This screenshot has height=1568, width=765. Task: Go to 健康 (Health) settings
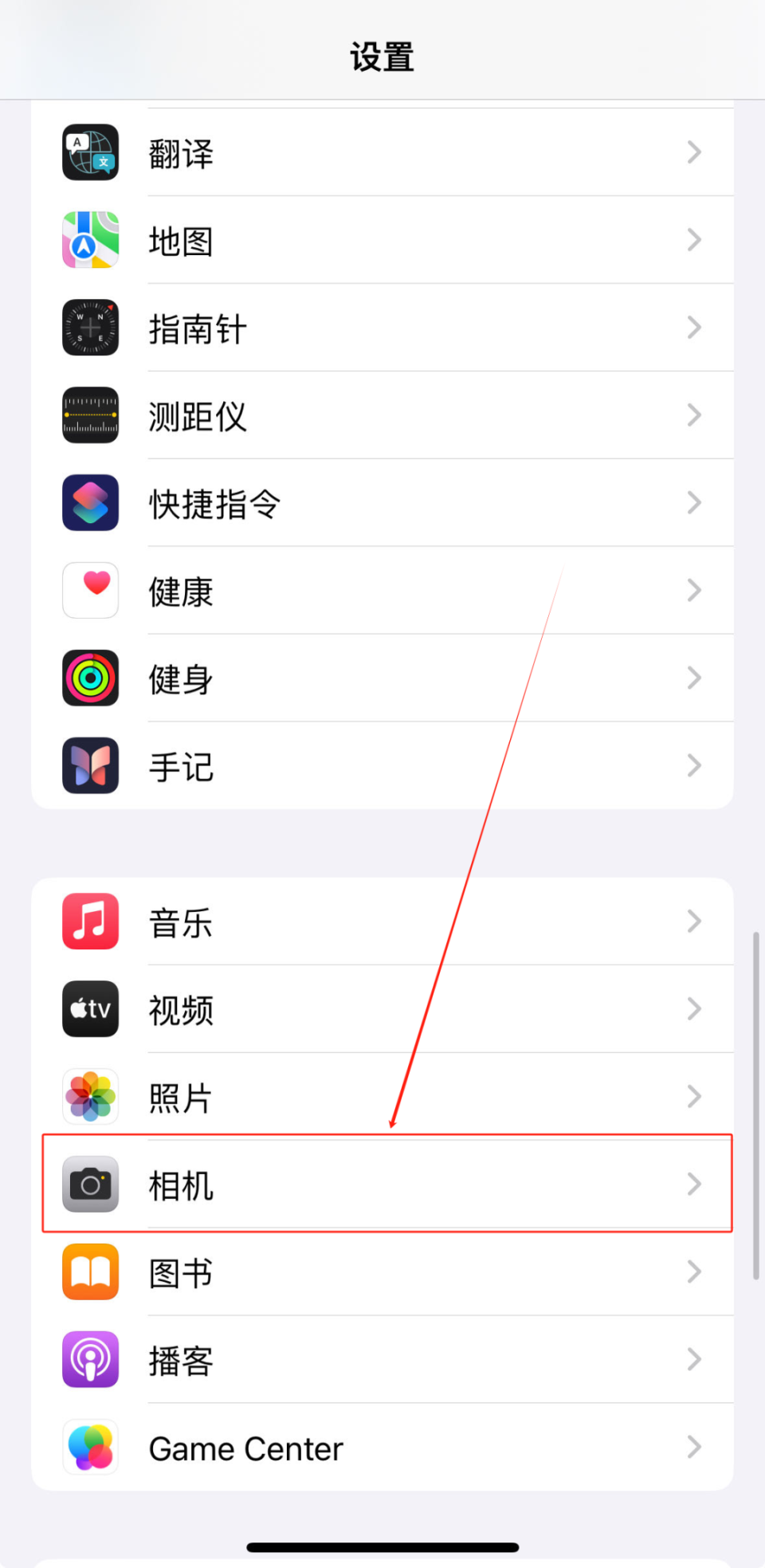click(382, 591)
